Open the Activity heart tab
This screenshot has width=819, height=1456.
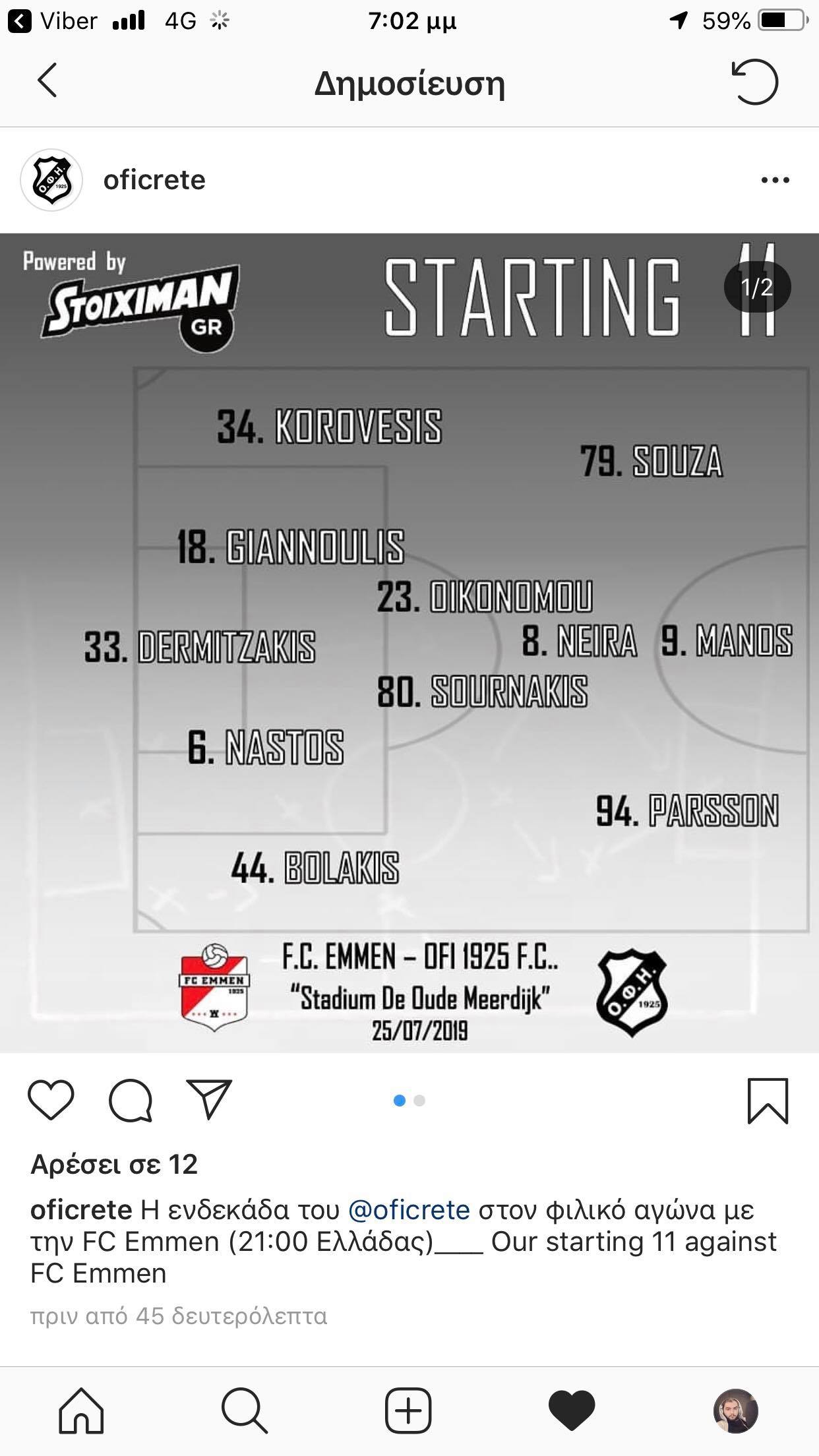click(572, 1410)
